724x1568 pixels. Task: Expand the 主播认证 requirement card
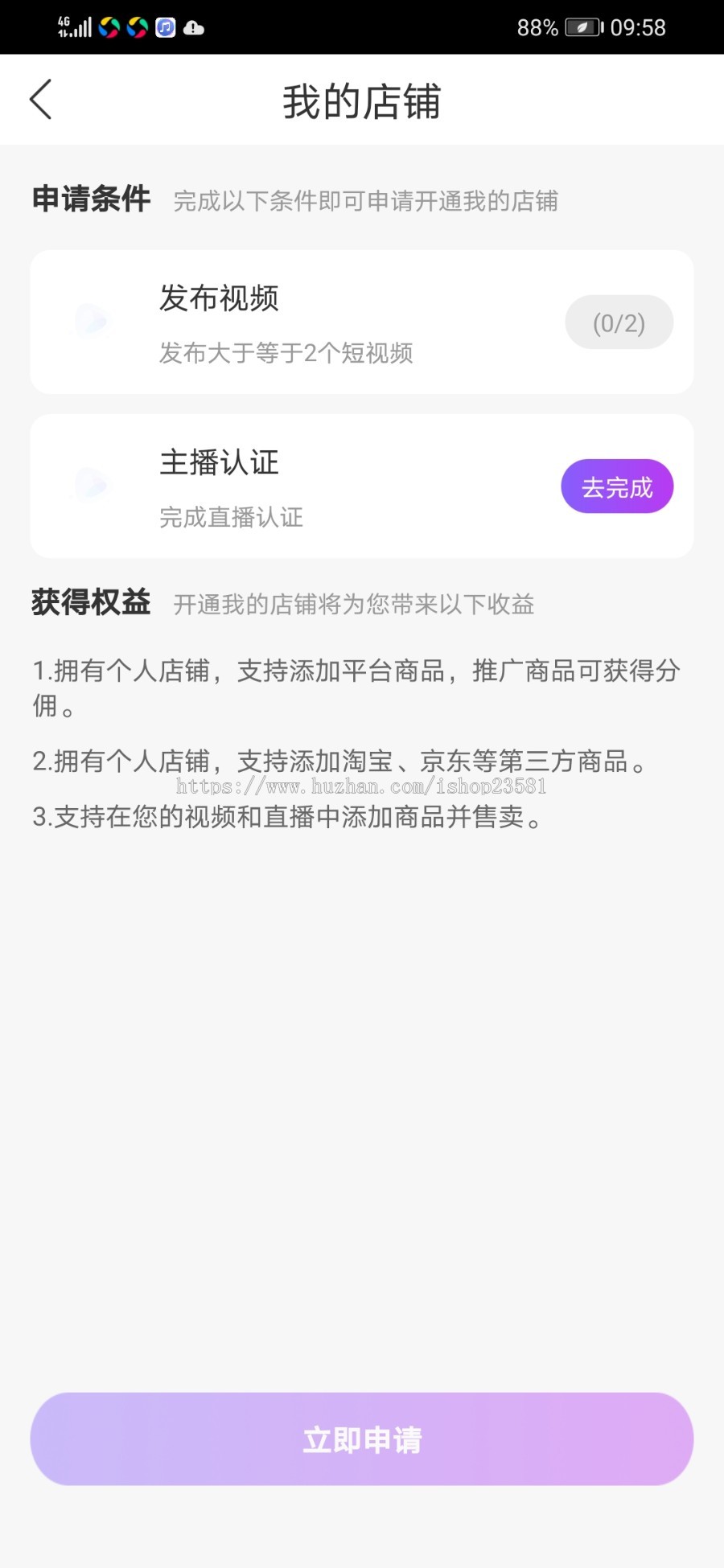pos(362,486)
